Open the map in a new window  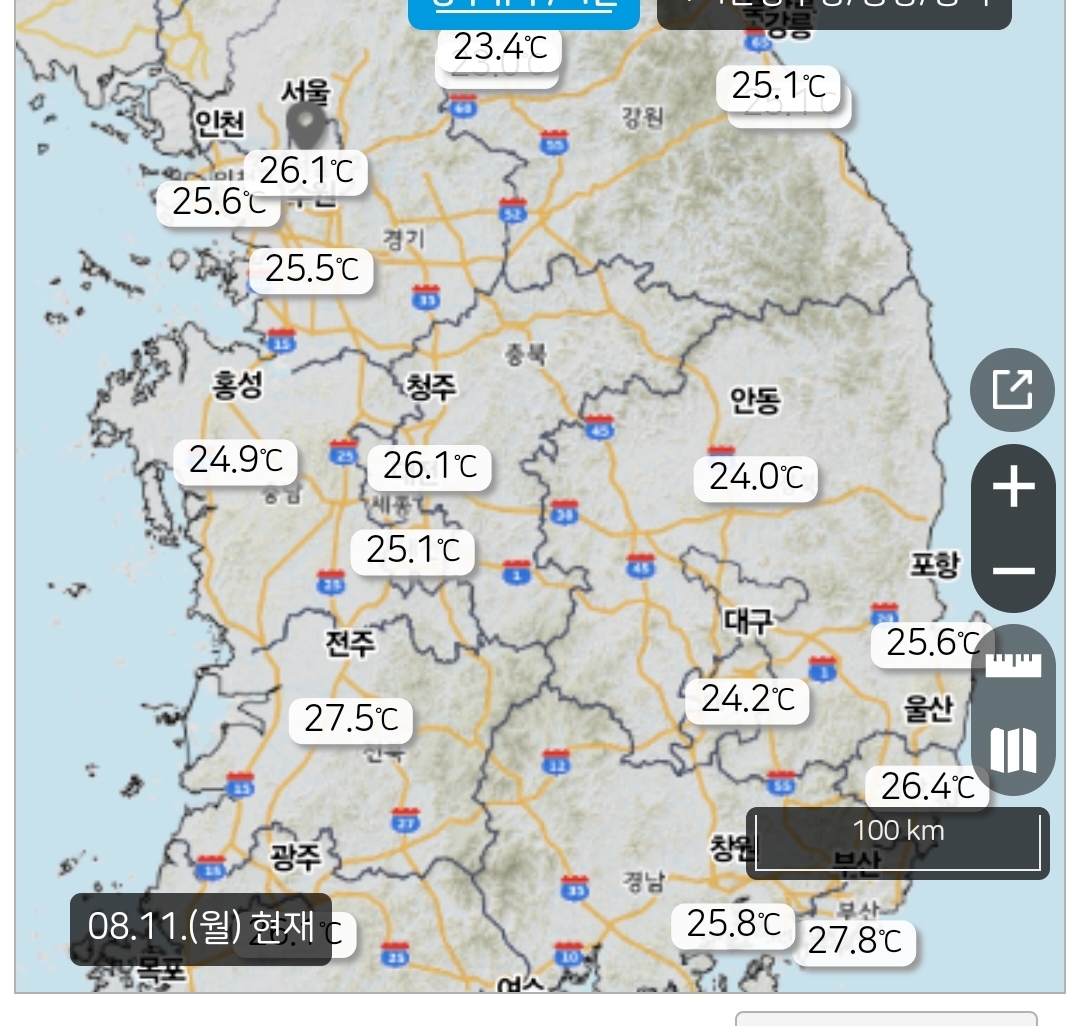pos(1012,390)
